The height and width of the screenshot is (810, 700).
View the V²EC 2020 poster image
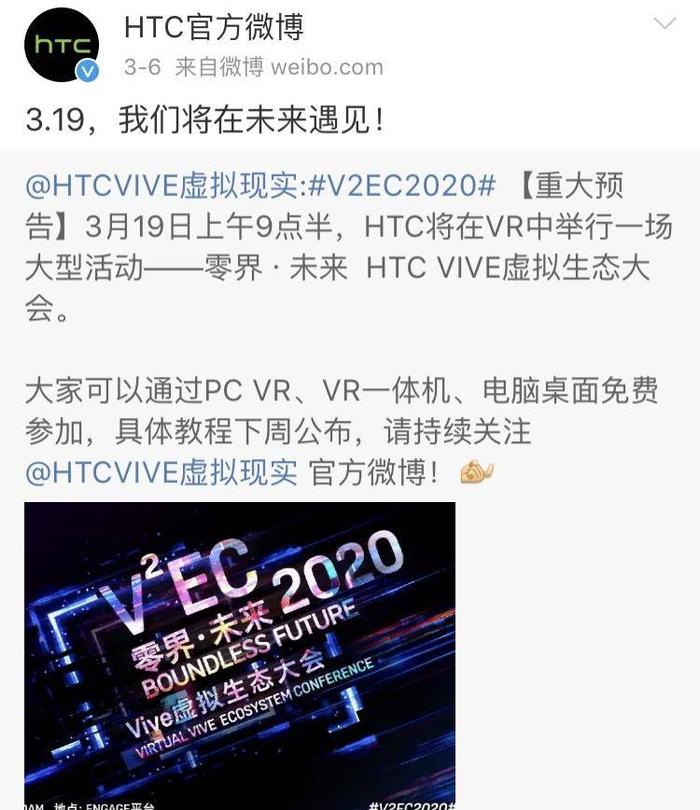[240, 655]
